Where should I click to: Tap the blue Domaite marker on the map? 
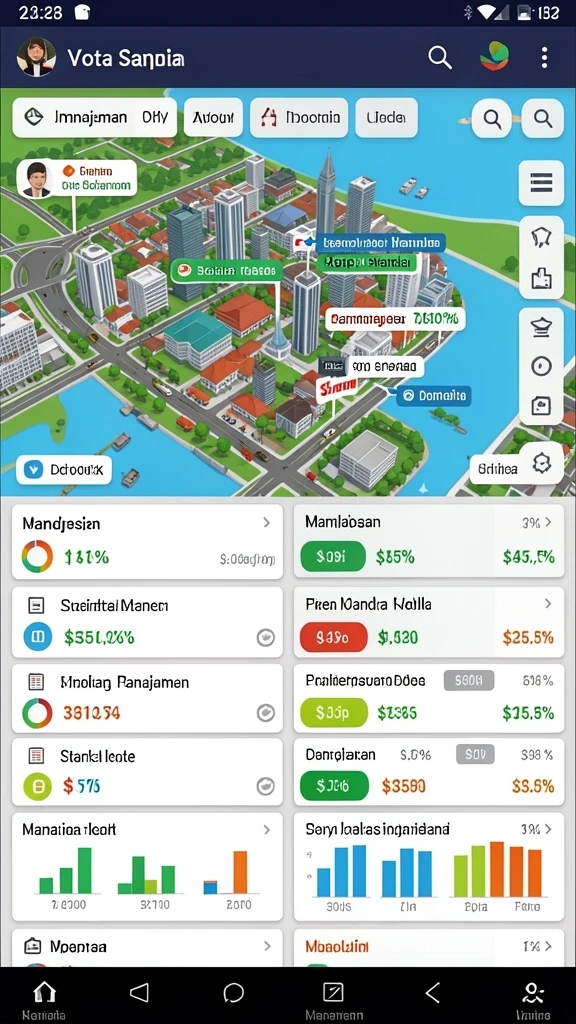pyautogui.click(x=434, y=395)
